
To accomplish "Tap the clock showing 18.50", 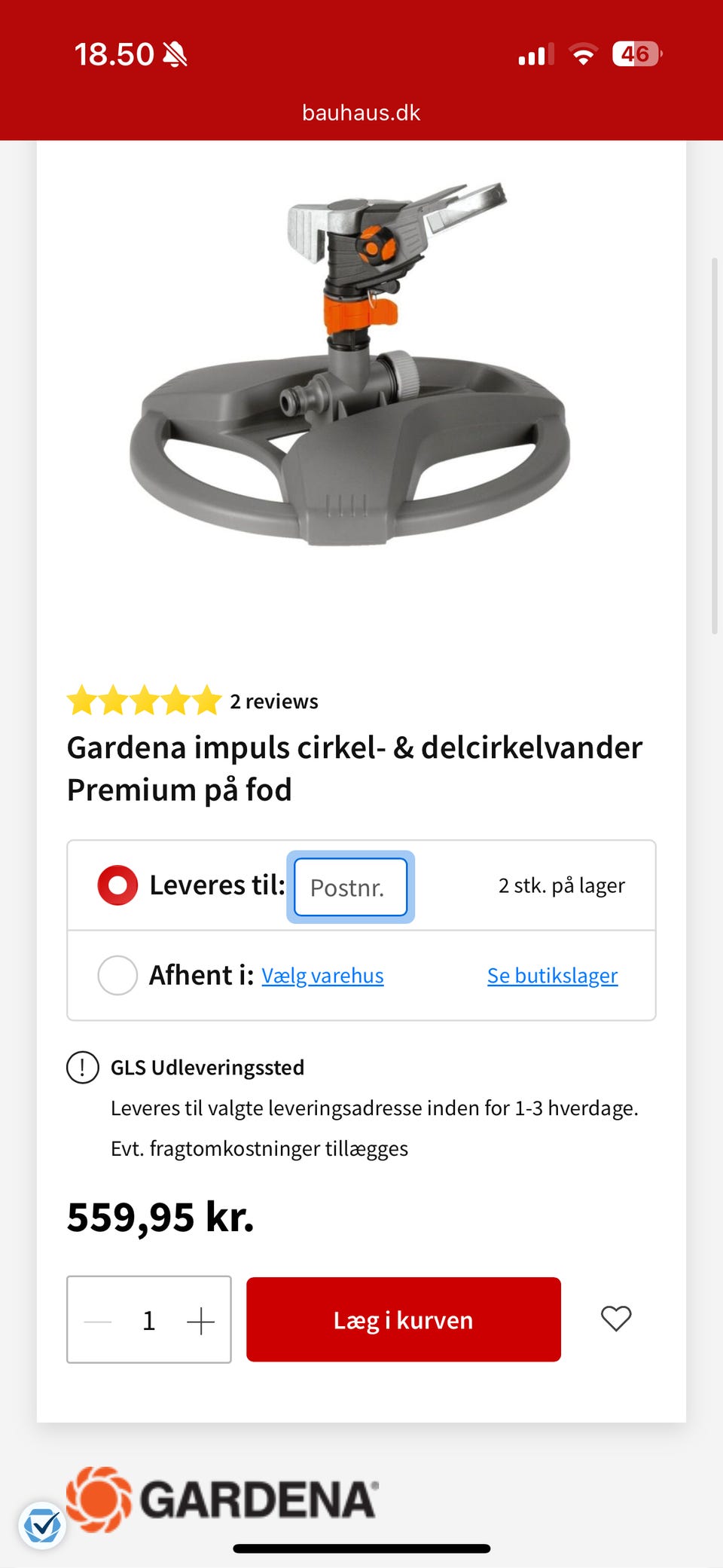I will 113,53.
